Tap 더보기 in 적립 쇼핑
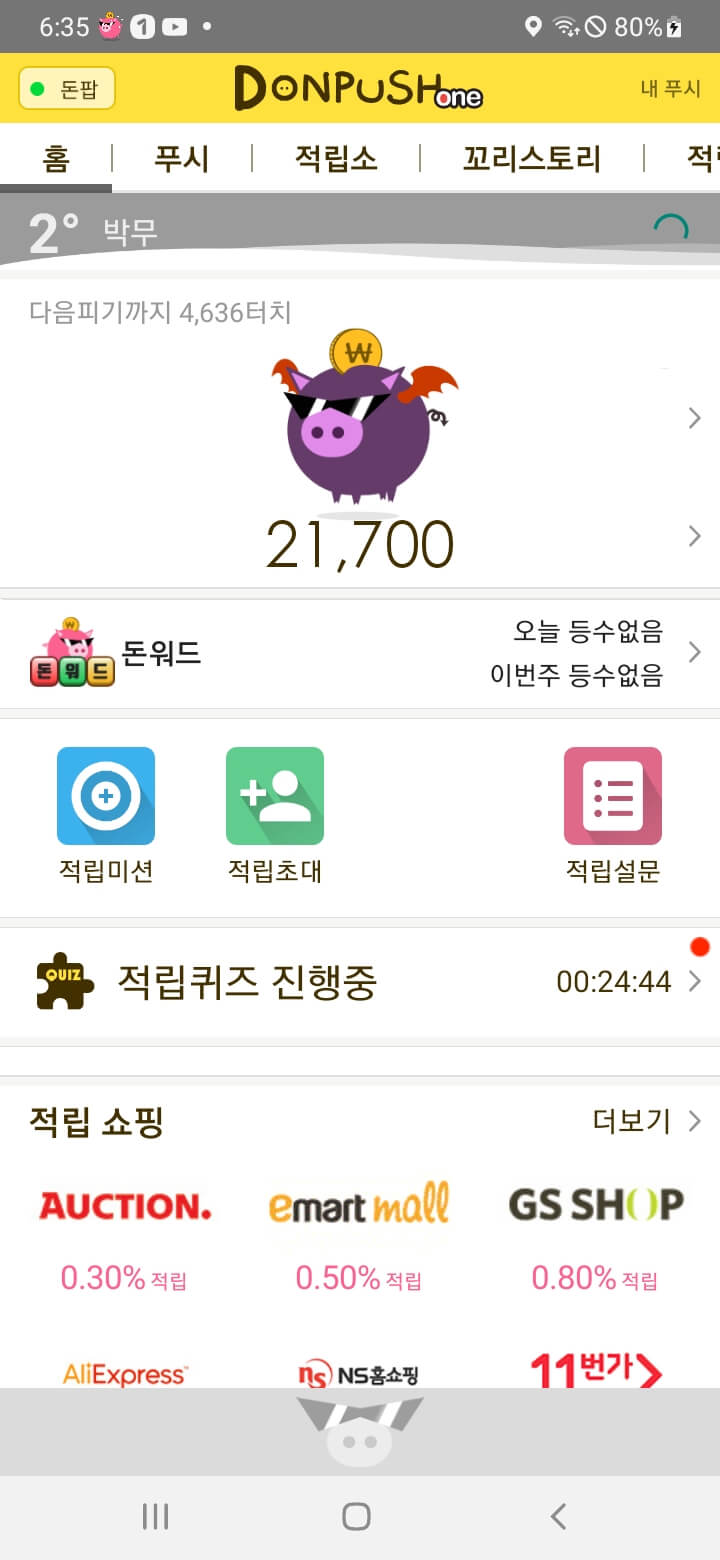Viewport: 720px width, 1560px height. tap(645, 1121)
